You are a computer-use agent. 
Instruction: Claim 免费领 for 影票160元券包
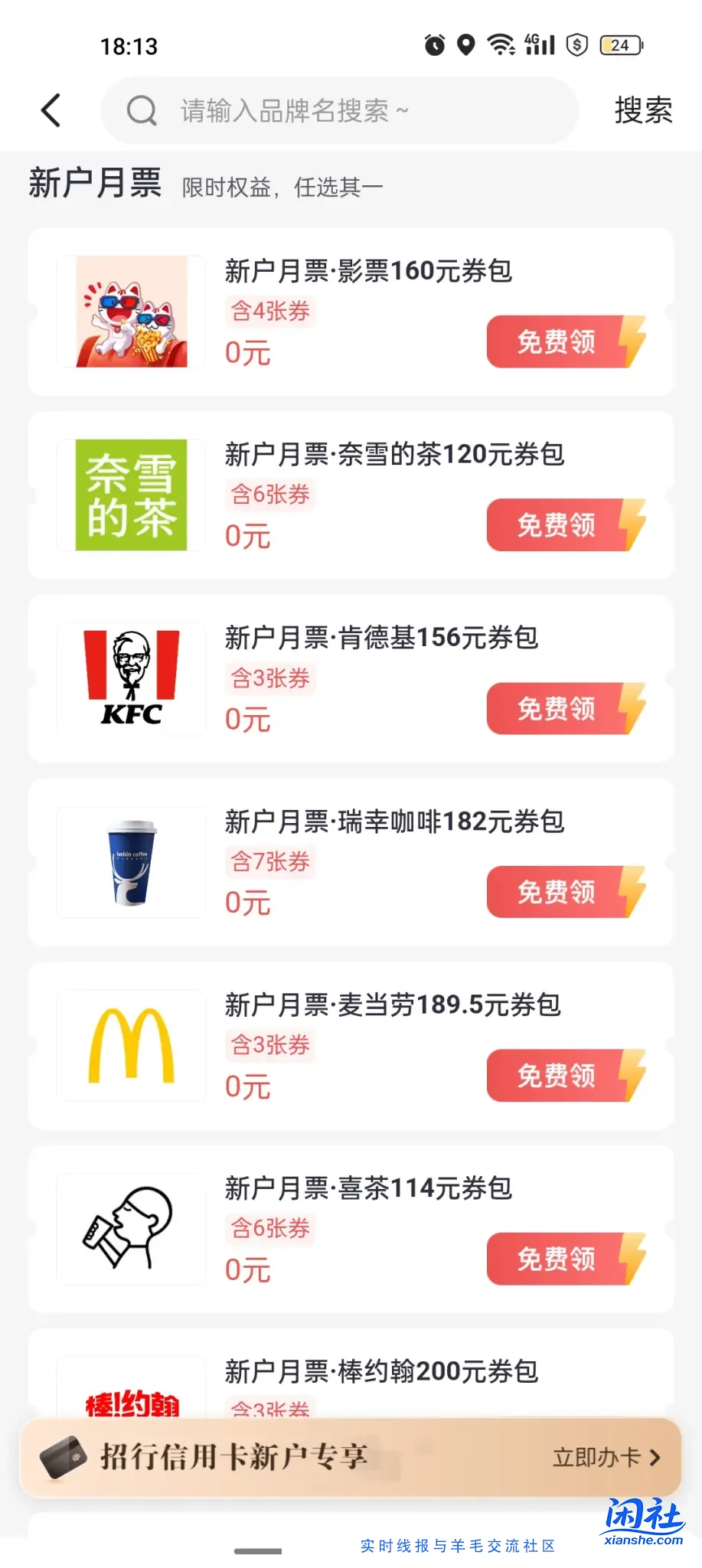tap(558, 342)
